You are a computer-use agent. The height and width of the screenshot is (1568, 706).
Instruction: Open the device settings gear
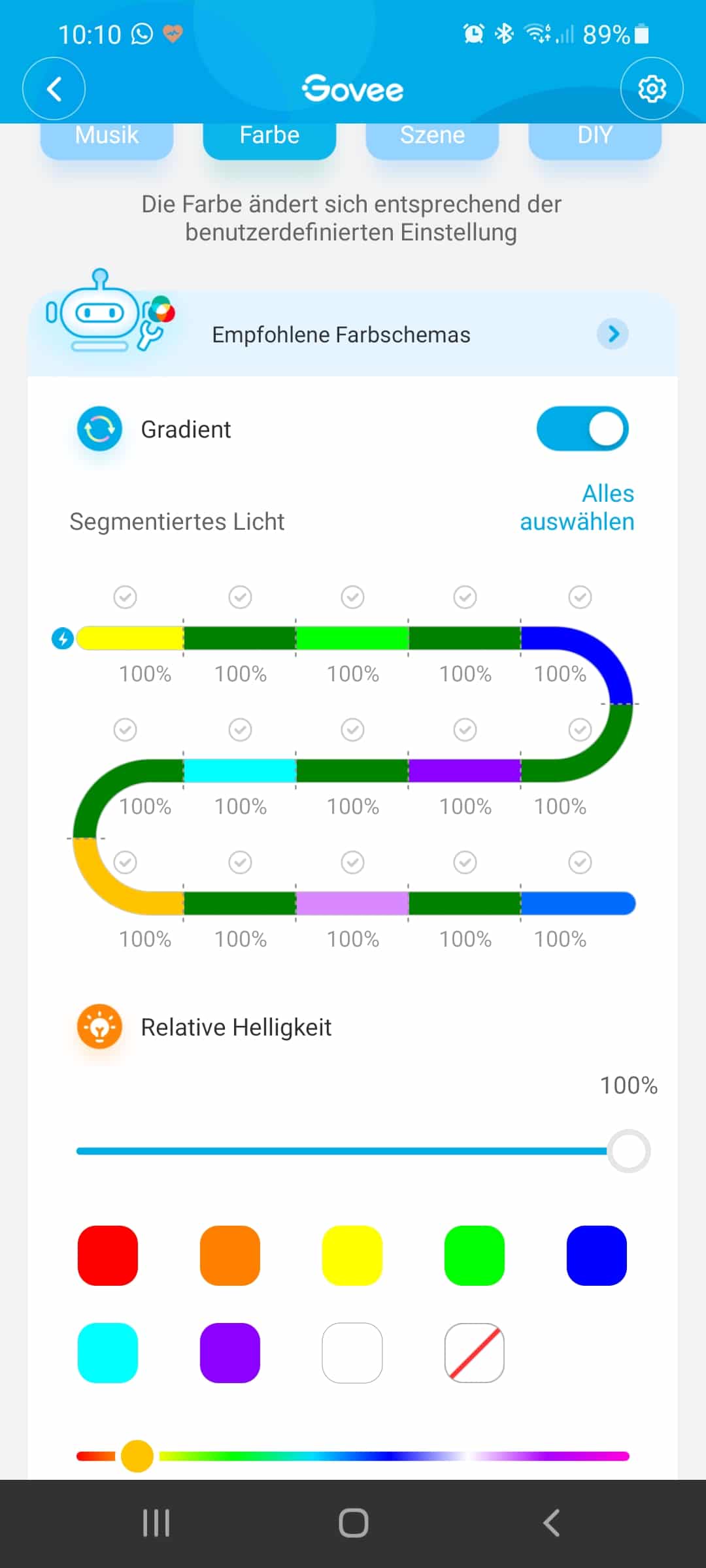pos(652,89)
